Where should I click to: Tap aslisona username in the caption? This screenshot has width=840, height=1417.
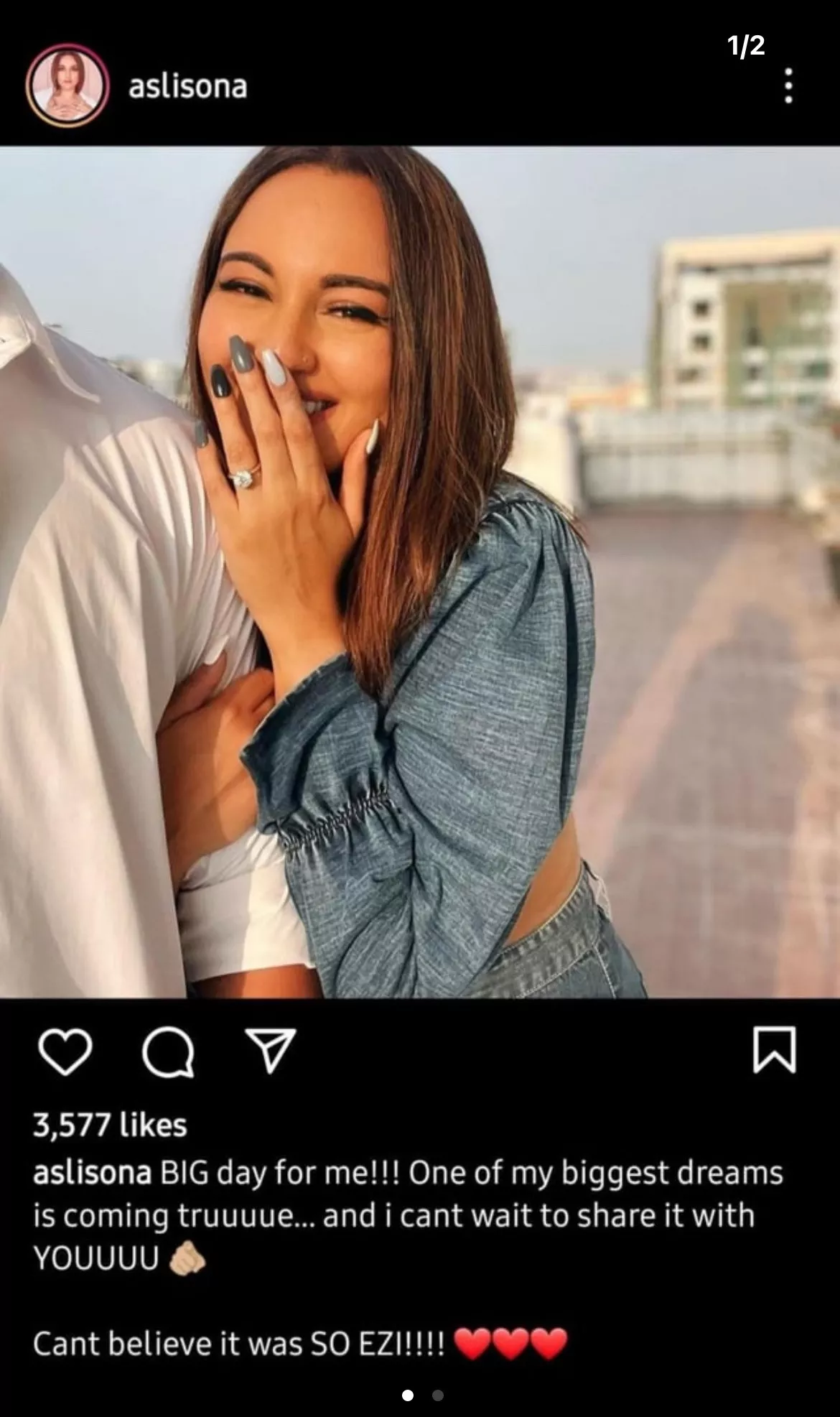[x=92, y=1173]
